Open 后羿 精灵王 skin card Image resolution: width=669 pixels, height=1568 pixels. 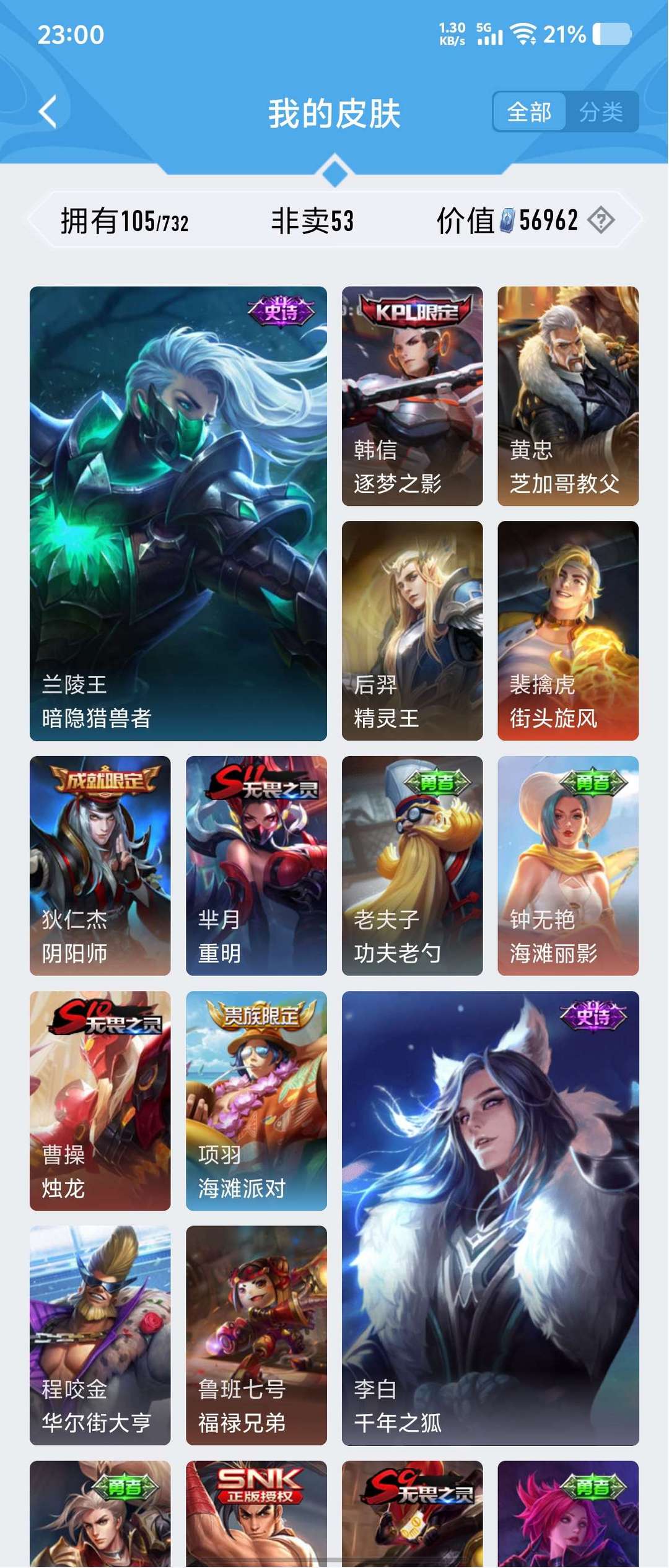click(412, 630)
